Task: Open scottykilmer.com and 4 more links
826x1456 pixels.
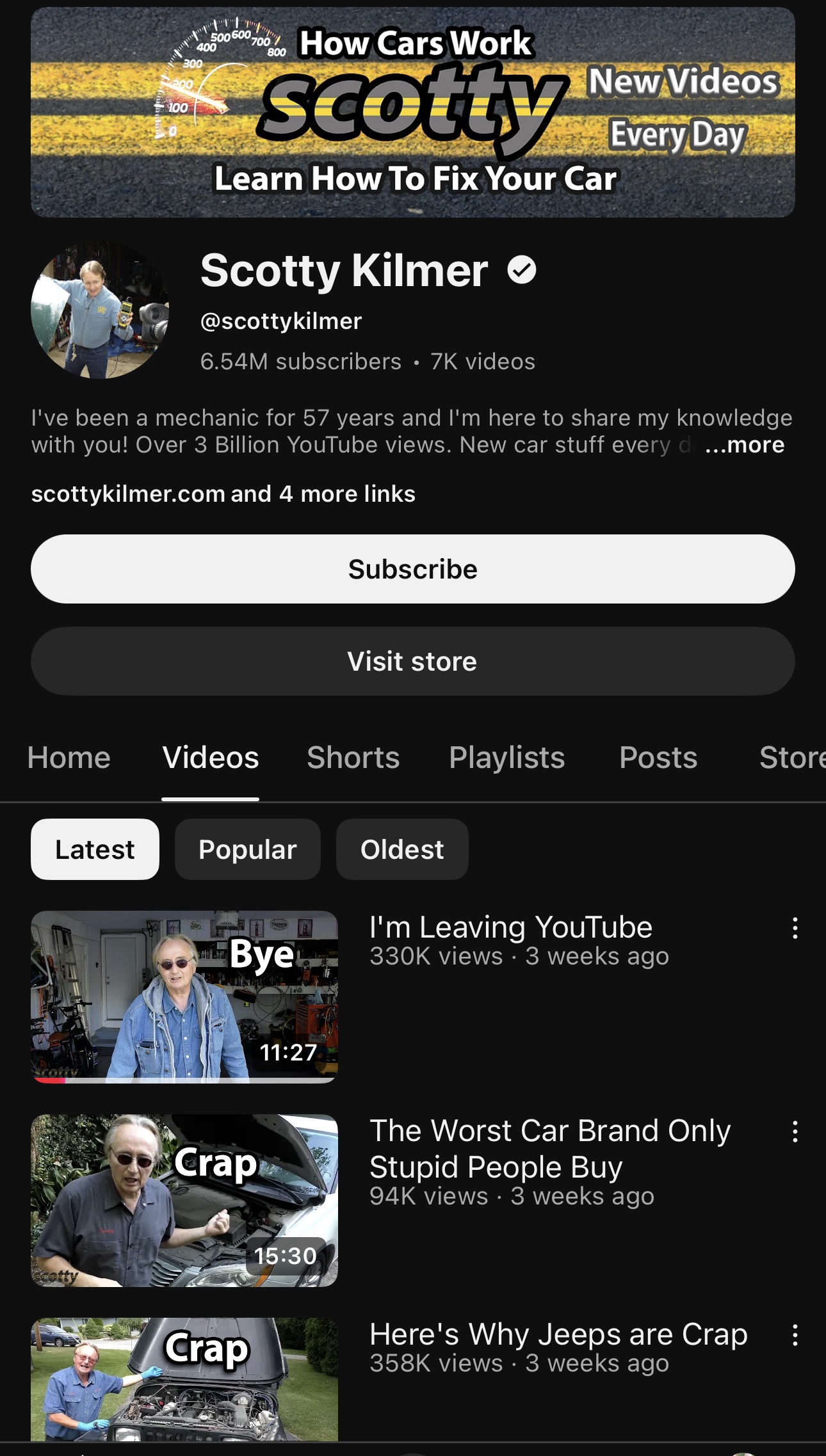Action: (x=223, y=494)
